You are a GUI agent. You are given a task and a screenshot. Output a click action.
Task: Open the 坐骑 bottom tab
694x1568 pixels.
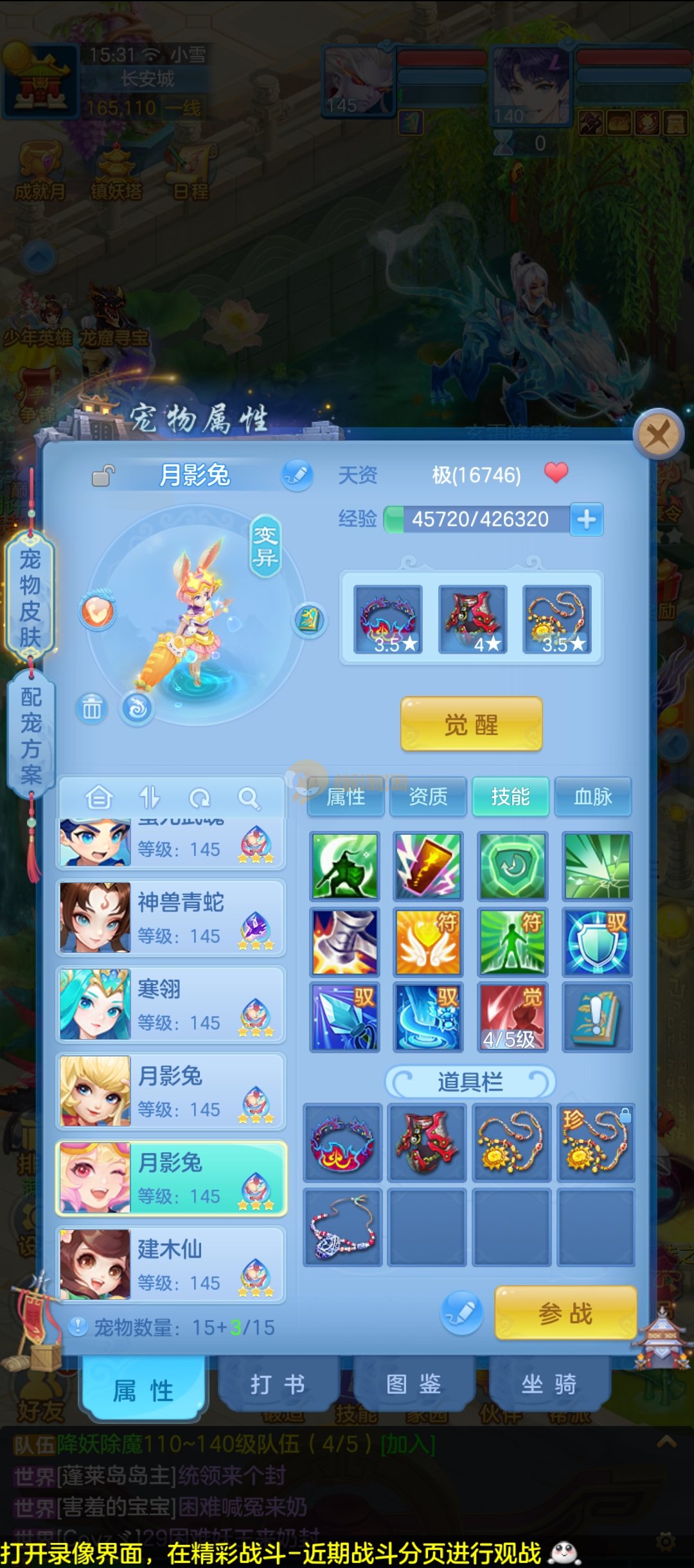[x=549, y=1385]
